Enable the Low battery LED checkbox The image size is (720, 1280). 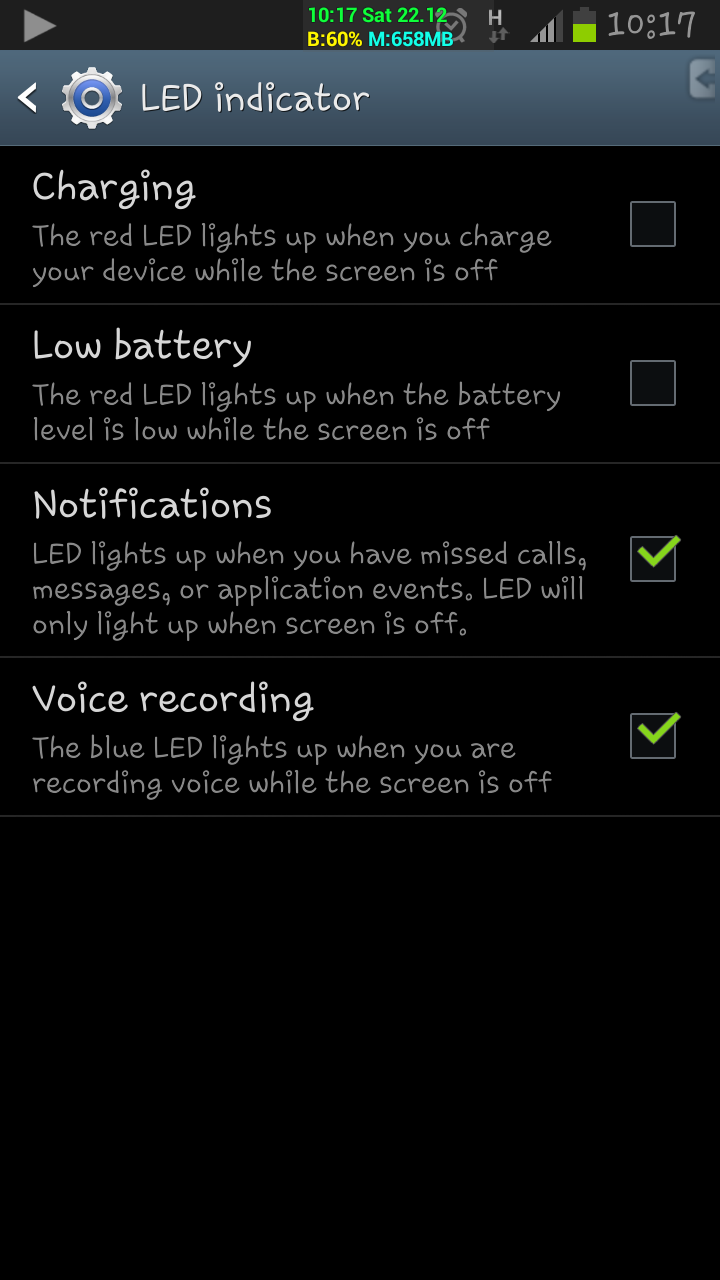click(653, 383)
